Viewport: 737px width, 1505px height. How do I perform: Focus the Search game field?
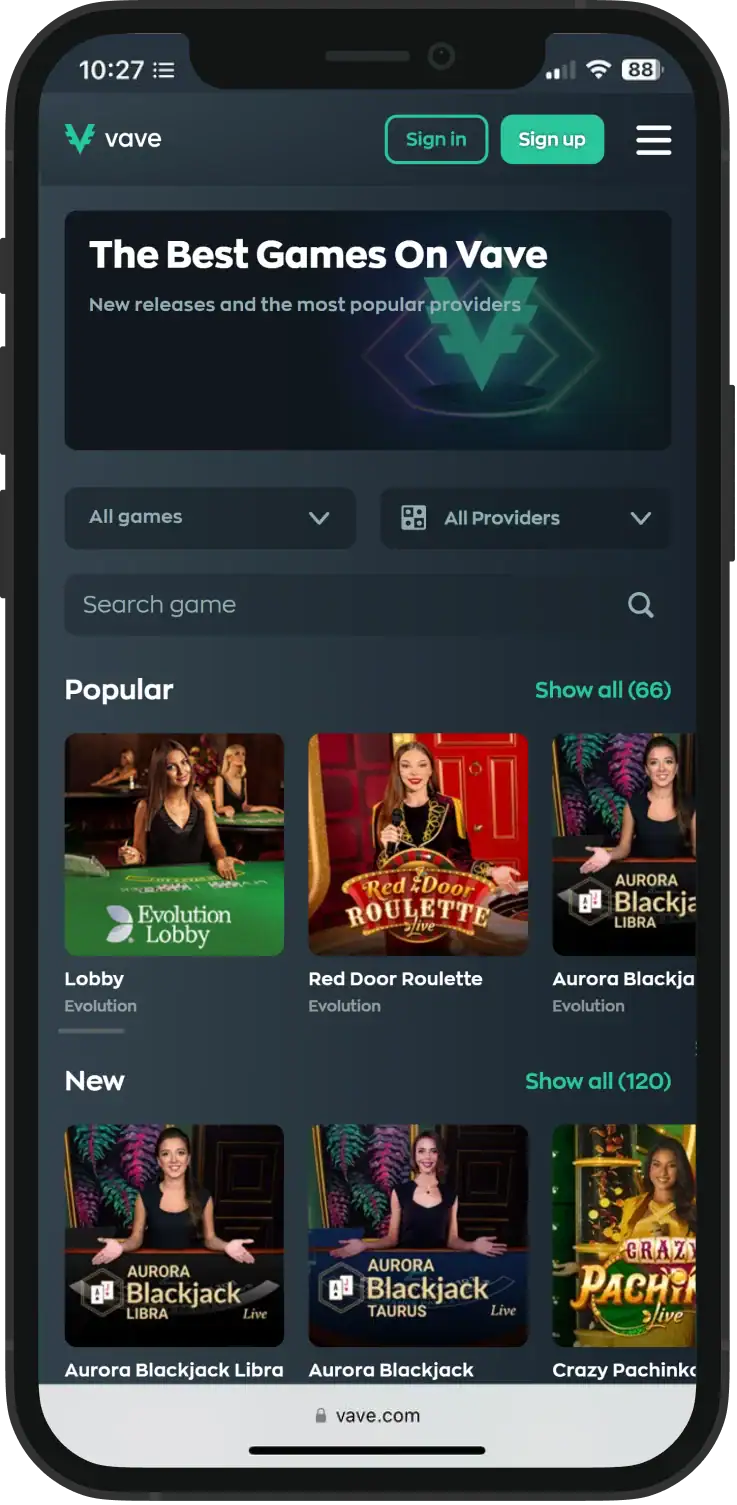tap(340, 604)
